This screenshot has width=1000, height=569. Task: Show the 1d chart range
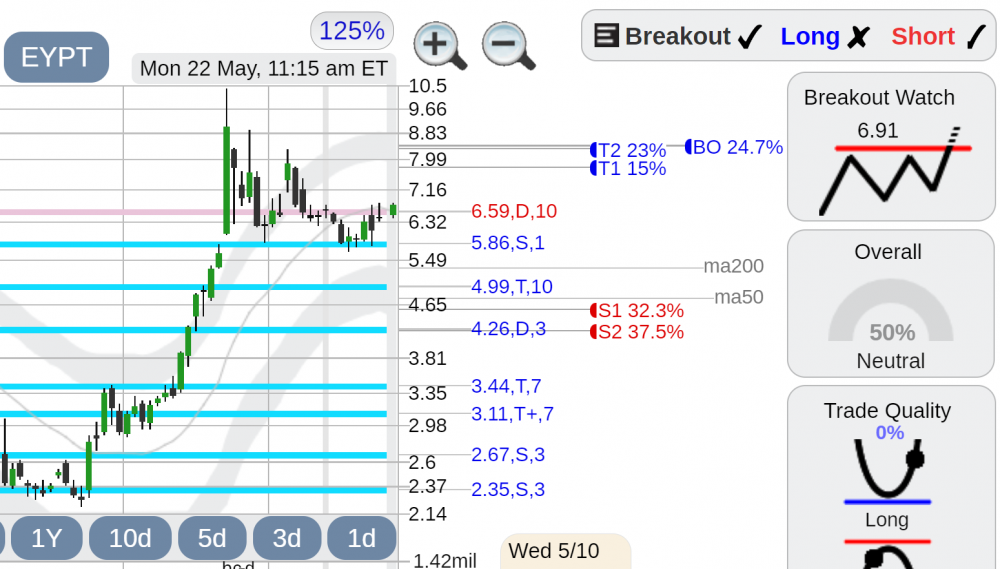point(361,539)
